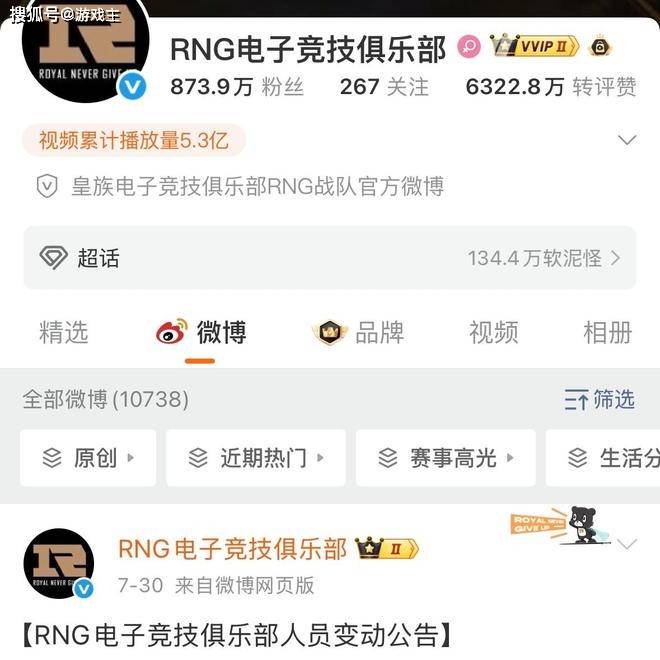
Task: Open the 7-30 post author's avatar
Action: point(58,564)
